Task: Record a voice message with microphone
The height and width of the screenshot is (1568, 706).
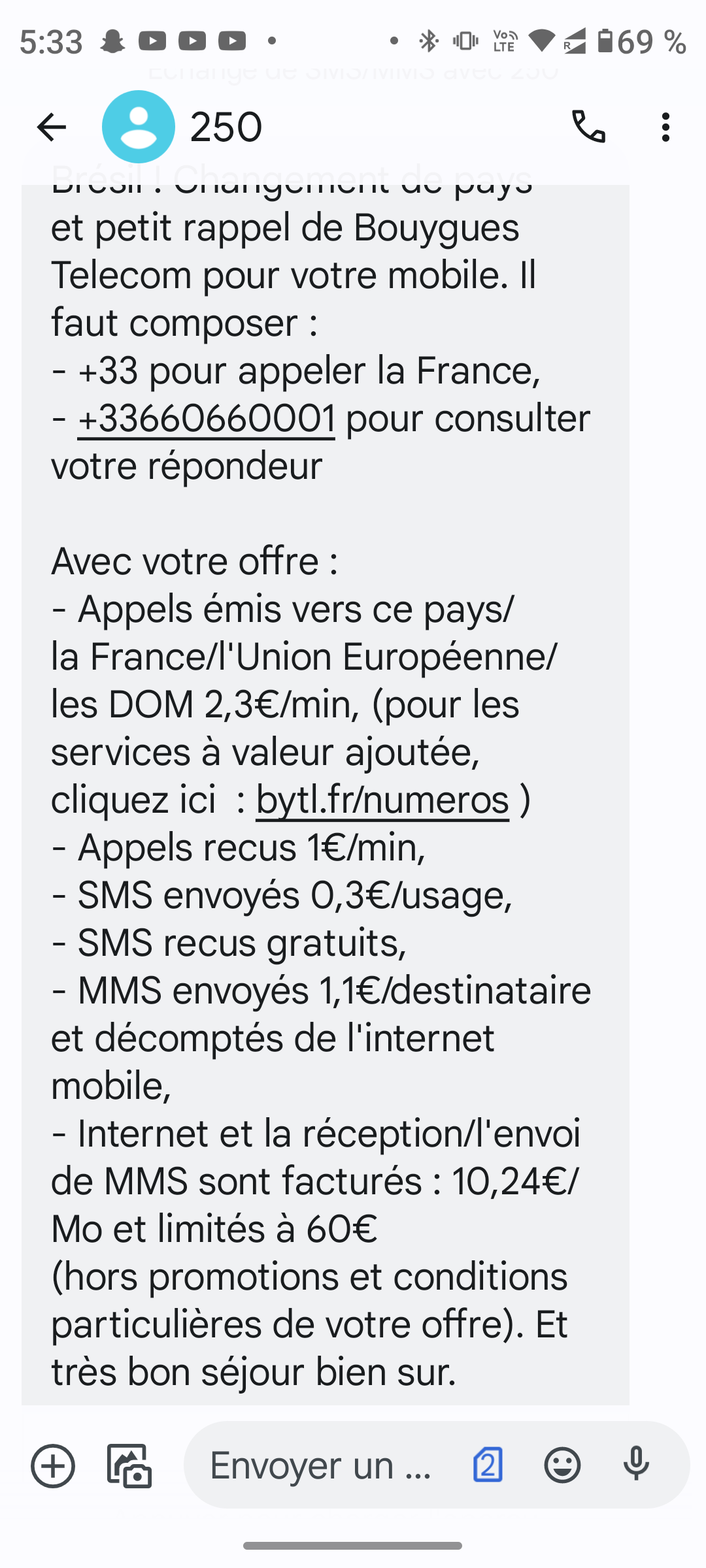Action: click(635, 1465)
